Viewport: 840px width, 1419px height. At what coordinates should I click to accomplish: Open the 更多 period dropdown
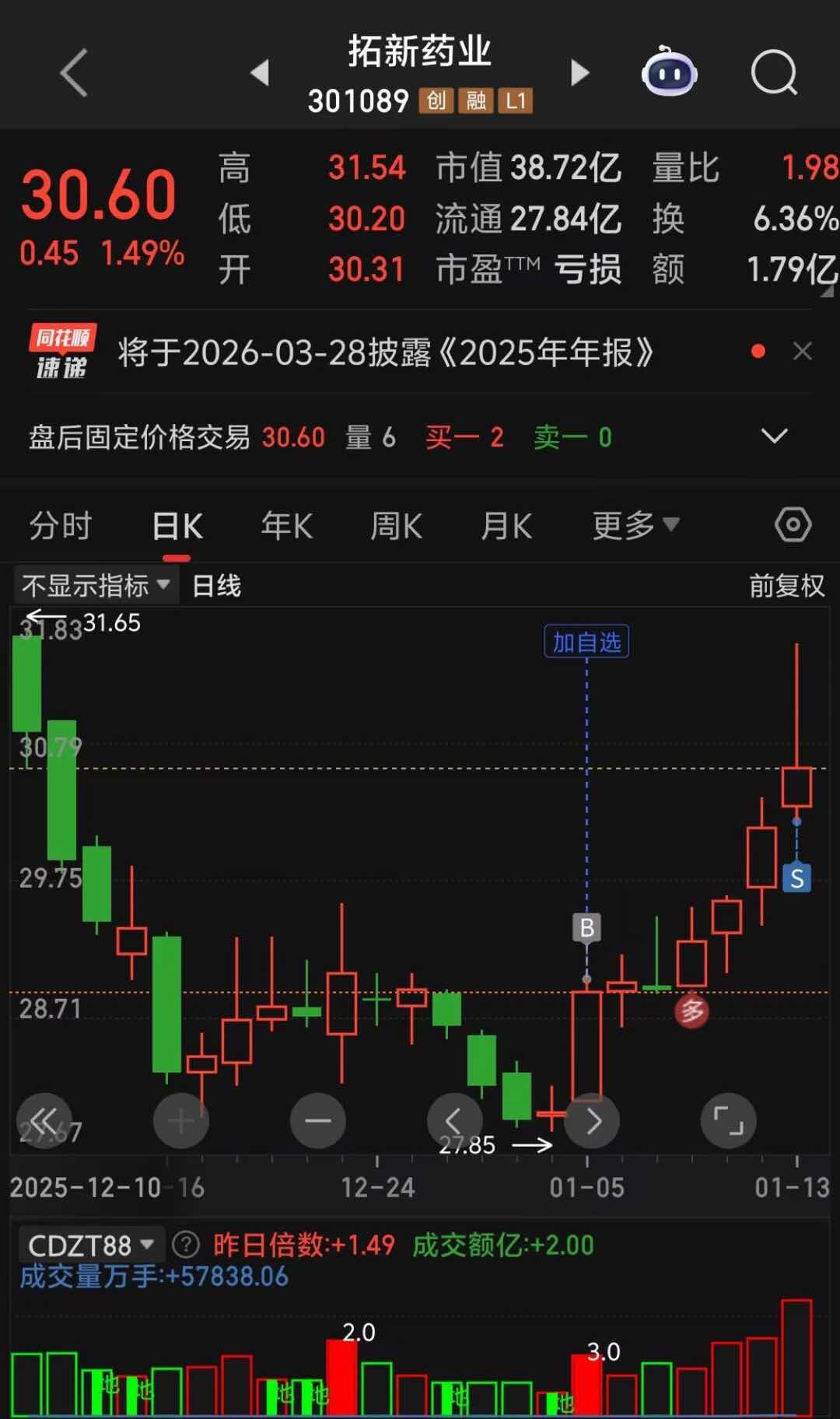[635, 526]
